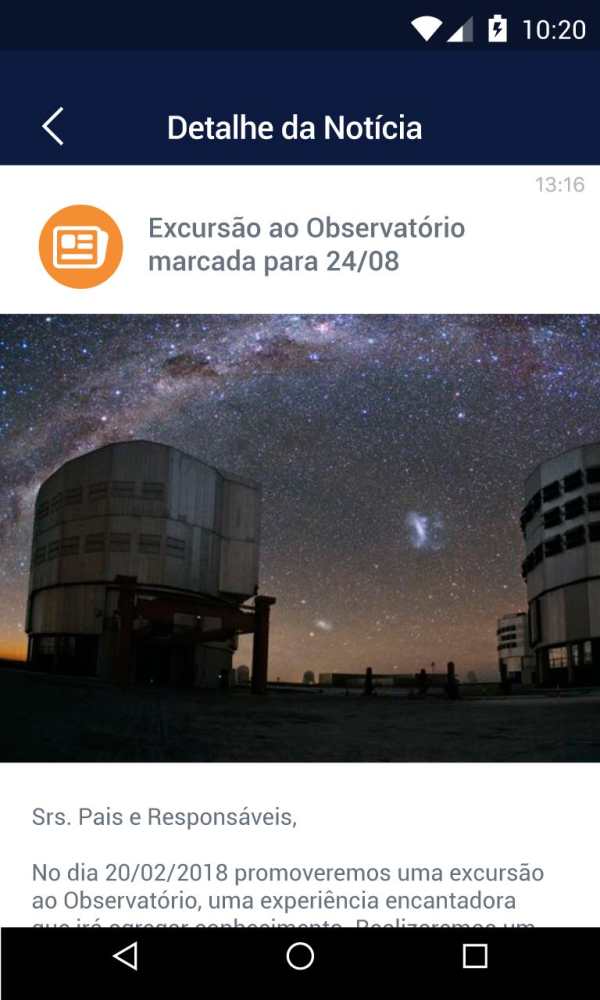Go to the home screen
The width and height of the screenshot is (600, 1000).
click(300, 956)
